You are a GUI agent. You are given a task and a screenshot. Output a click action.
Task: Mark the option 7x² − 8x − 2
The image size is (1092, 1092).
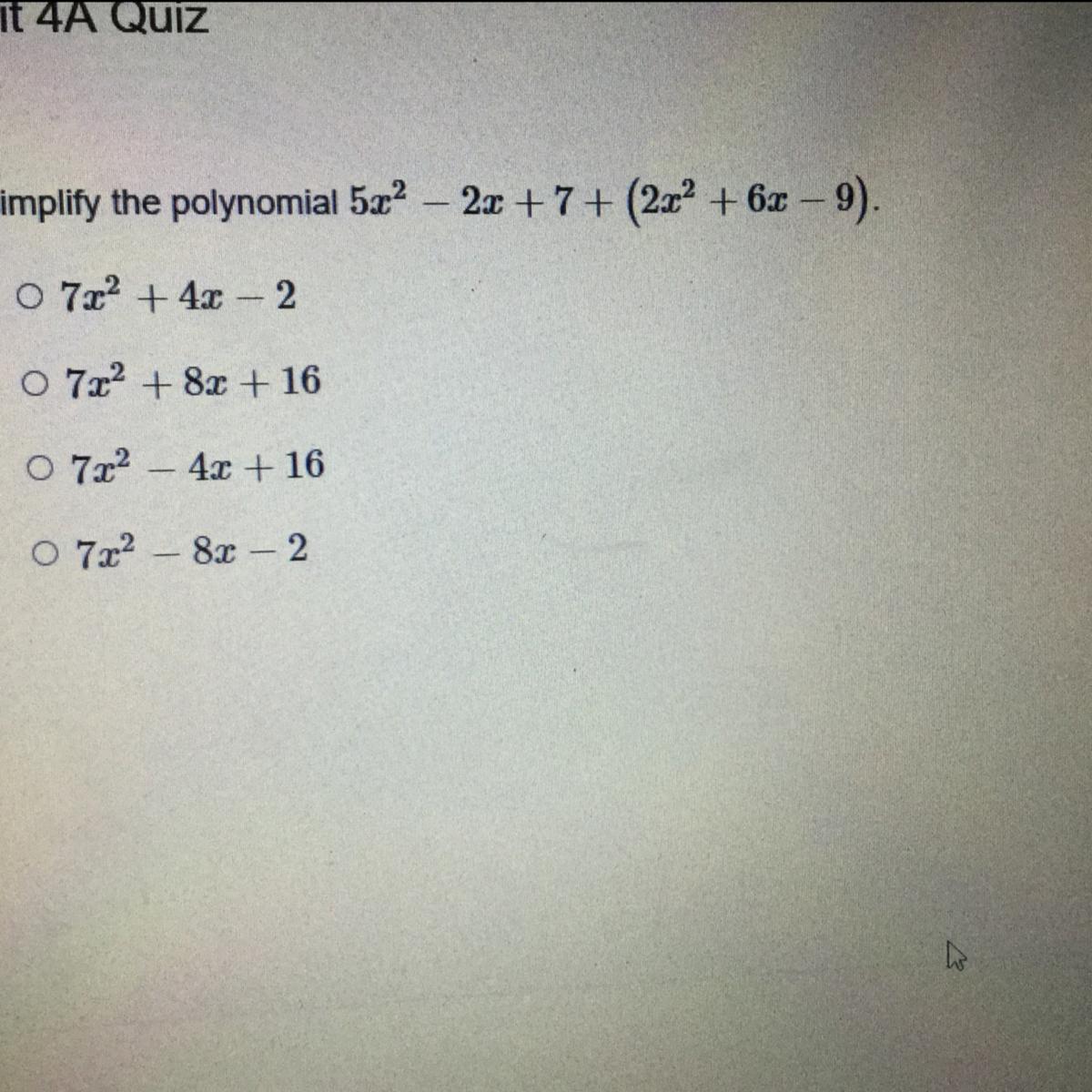pos(44,552)
